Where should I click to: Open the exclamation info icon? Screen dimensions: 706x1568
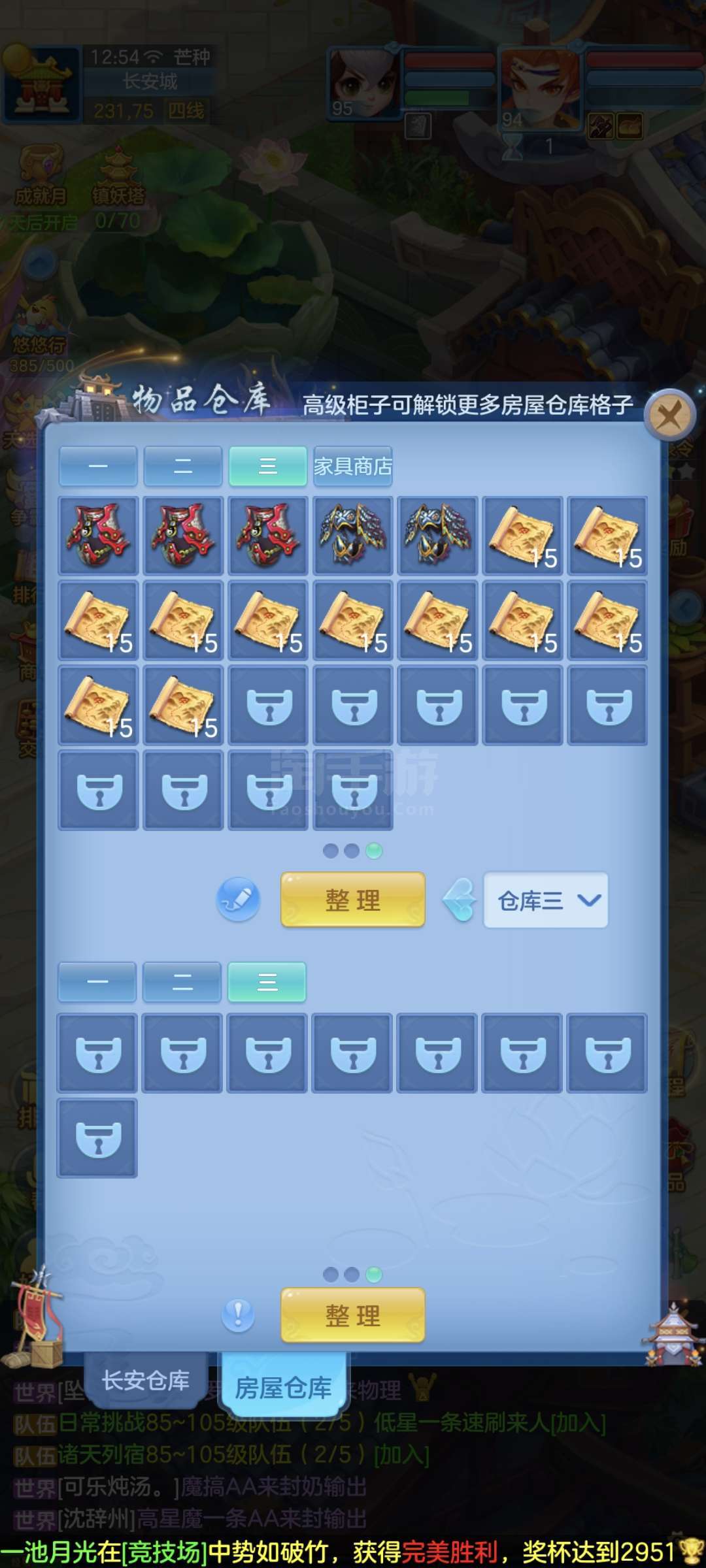click(x=238, y=1314)
